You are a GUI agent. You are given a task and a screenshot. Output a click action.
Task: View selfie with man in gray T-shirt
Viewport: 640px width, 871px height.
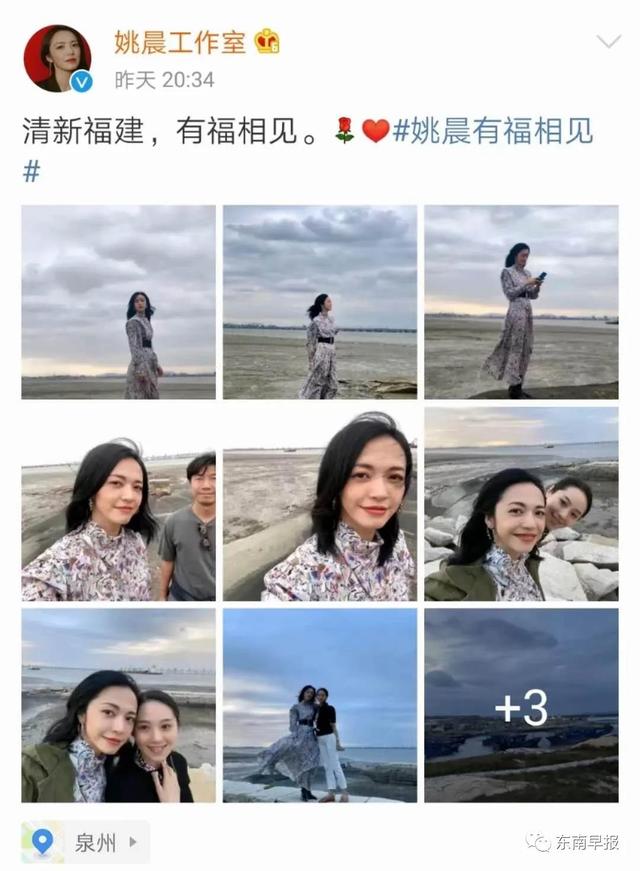click(118, 504)
